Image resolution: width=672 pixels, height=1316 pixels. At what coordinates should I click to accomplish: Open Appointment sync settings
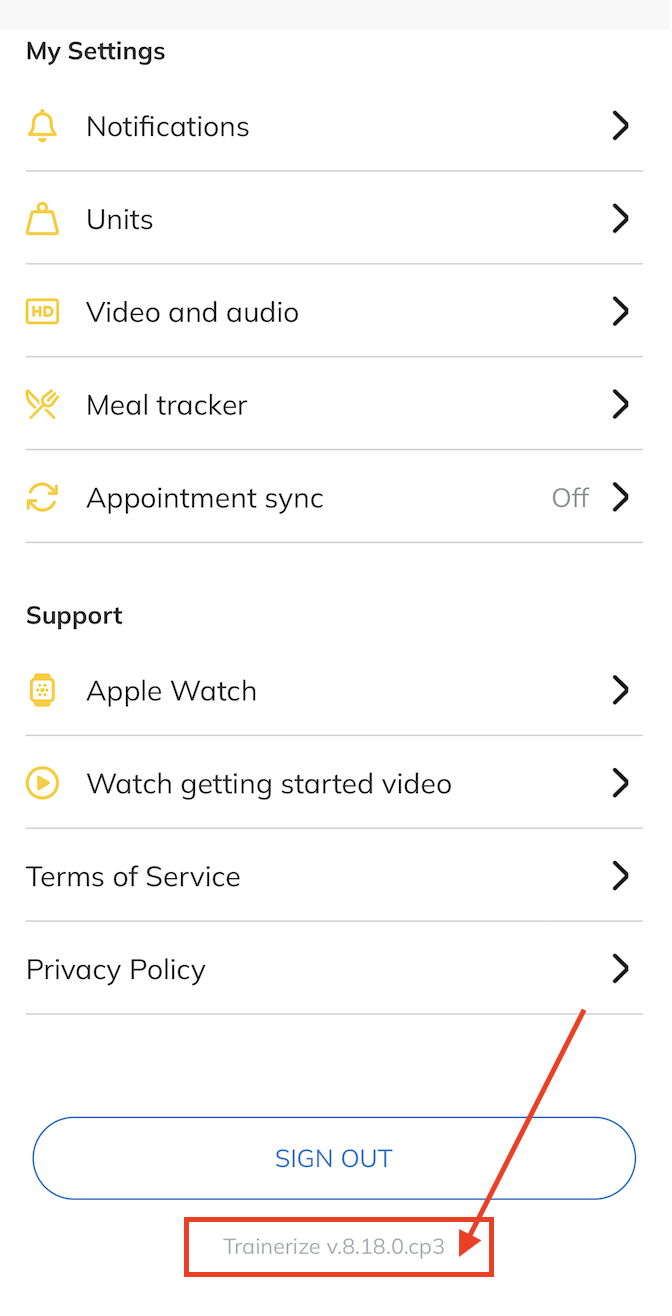click(x=334, y=497)
